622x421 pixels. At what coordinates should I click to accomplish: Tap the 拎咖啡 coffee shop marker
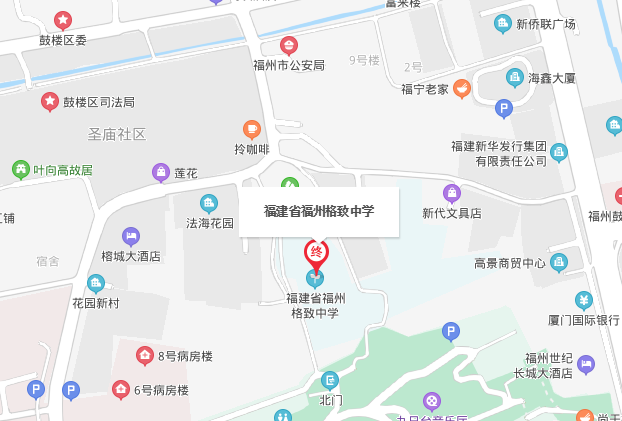click(252, 129)
